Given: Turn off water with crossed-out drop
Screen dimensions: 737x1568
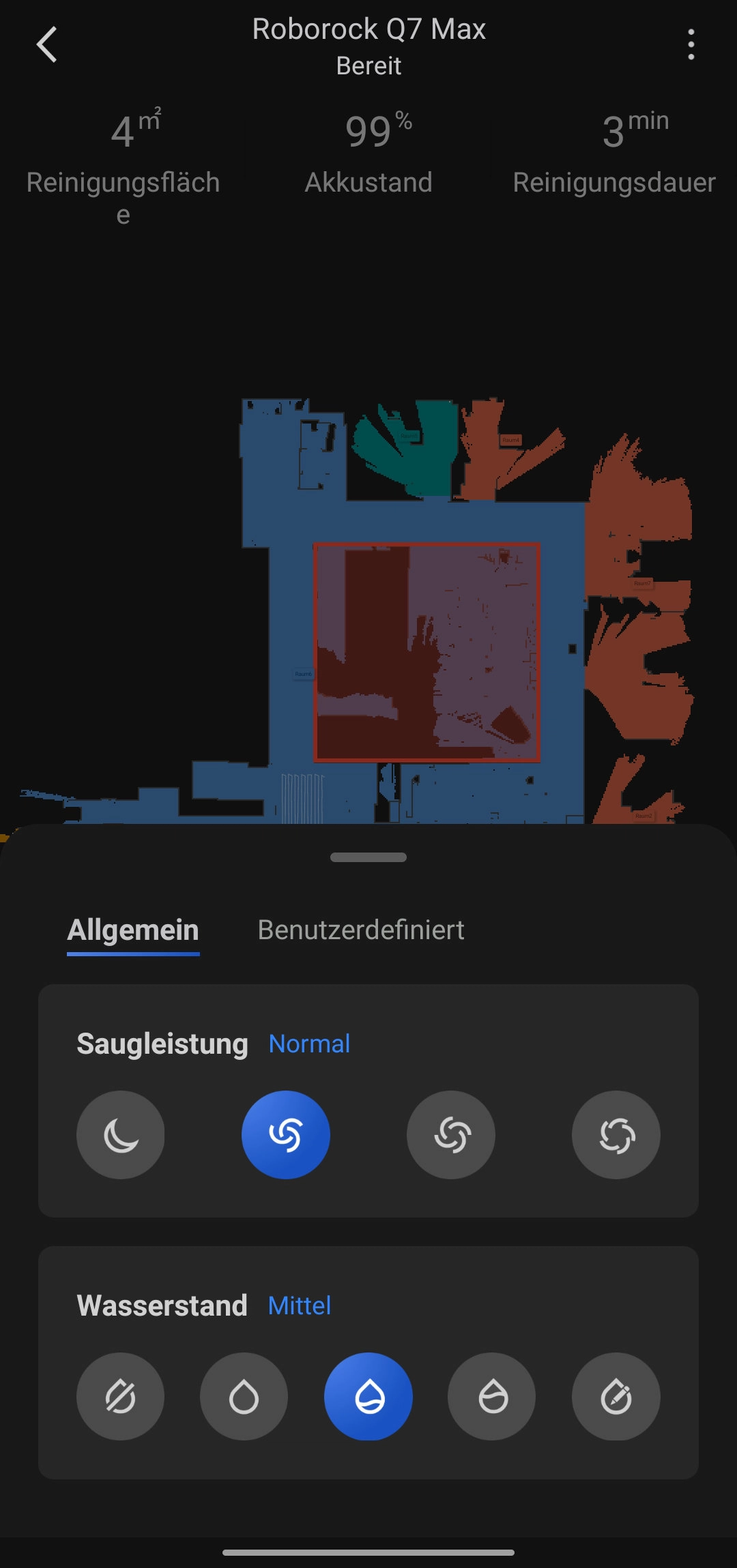Looking at the screenshot, I should click(x=121, y=1396).
